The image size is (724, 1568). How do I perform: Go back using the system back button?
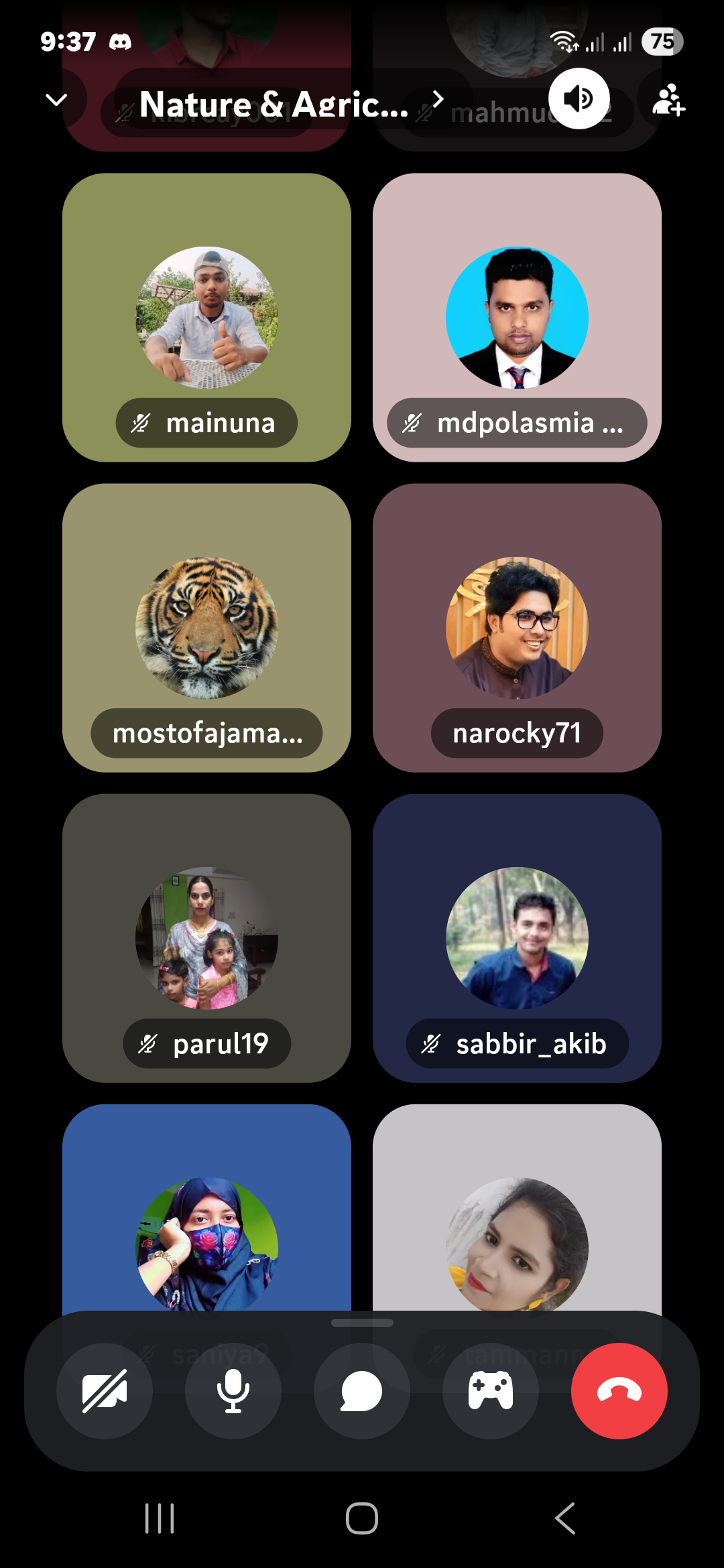coord(565,1518)
